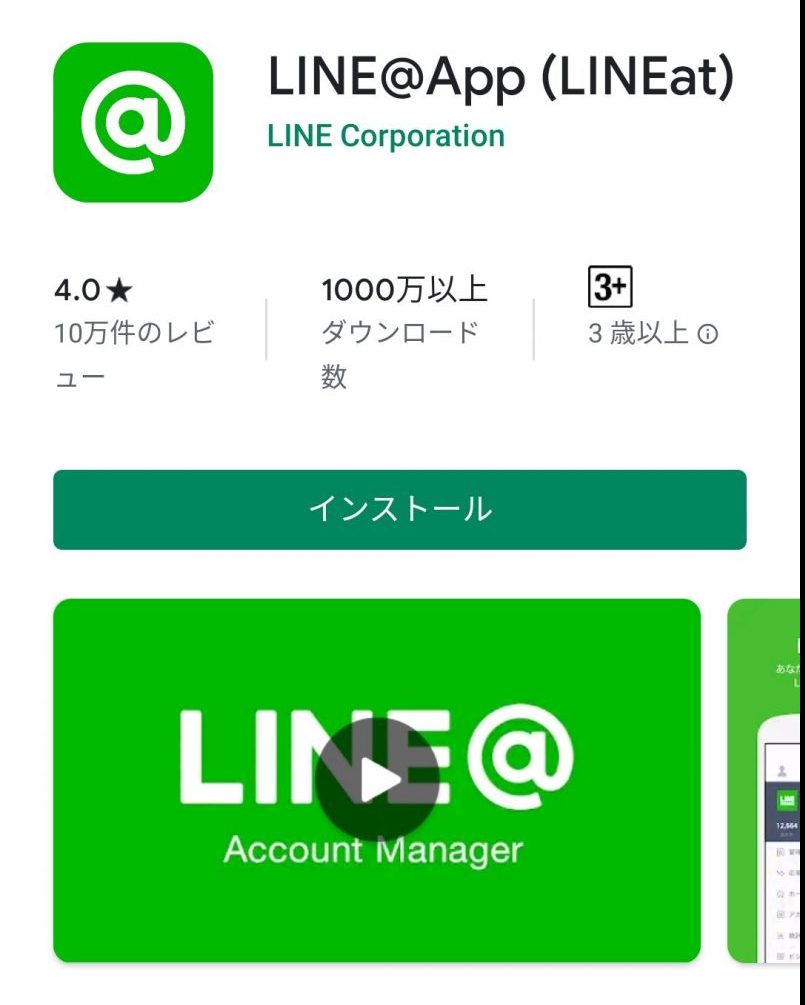Open the second app screenshot preview
Viewport: 805px width, 1005px height.
(766, 780)
